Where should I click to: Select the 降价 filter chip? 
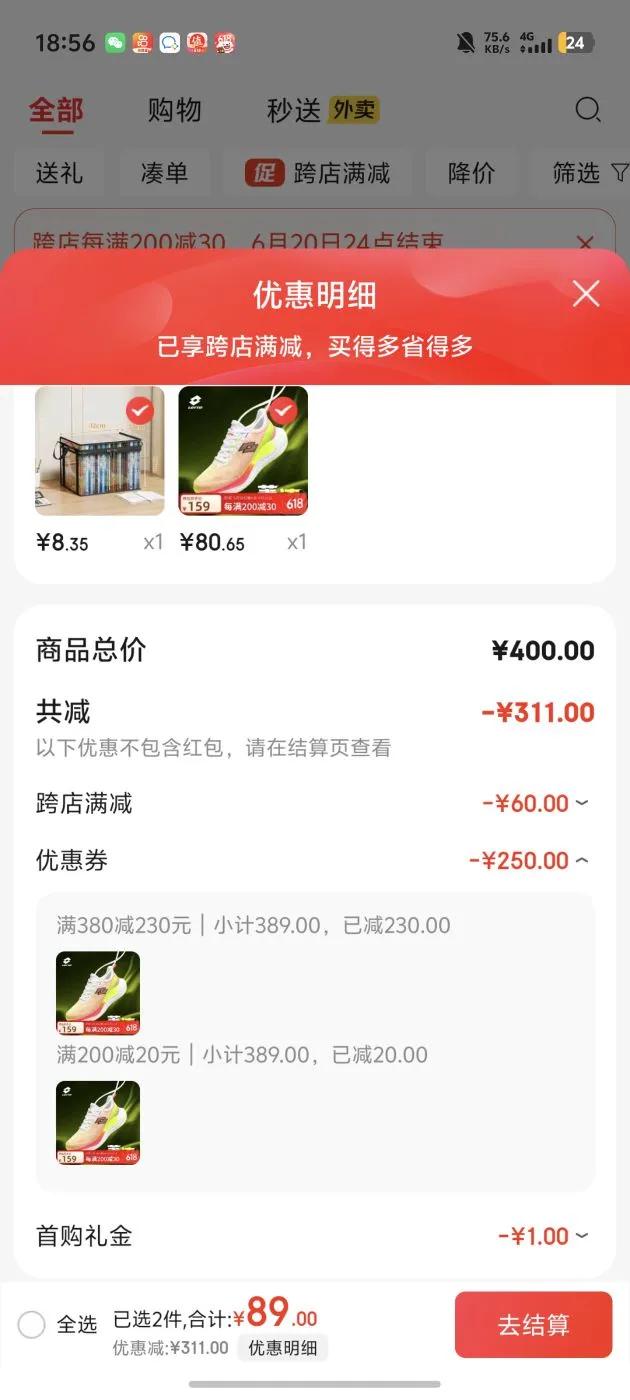coord(471,173)
